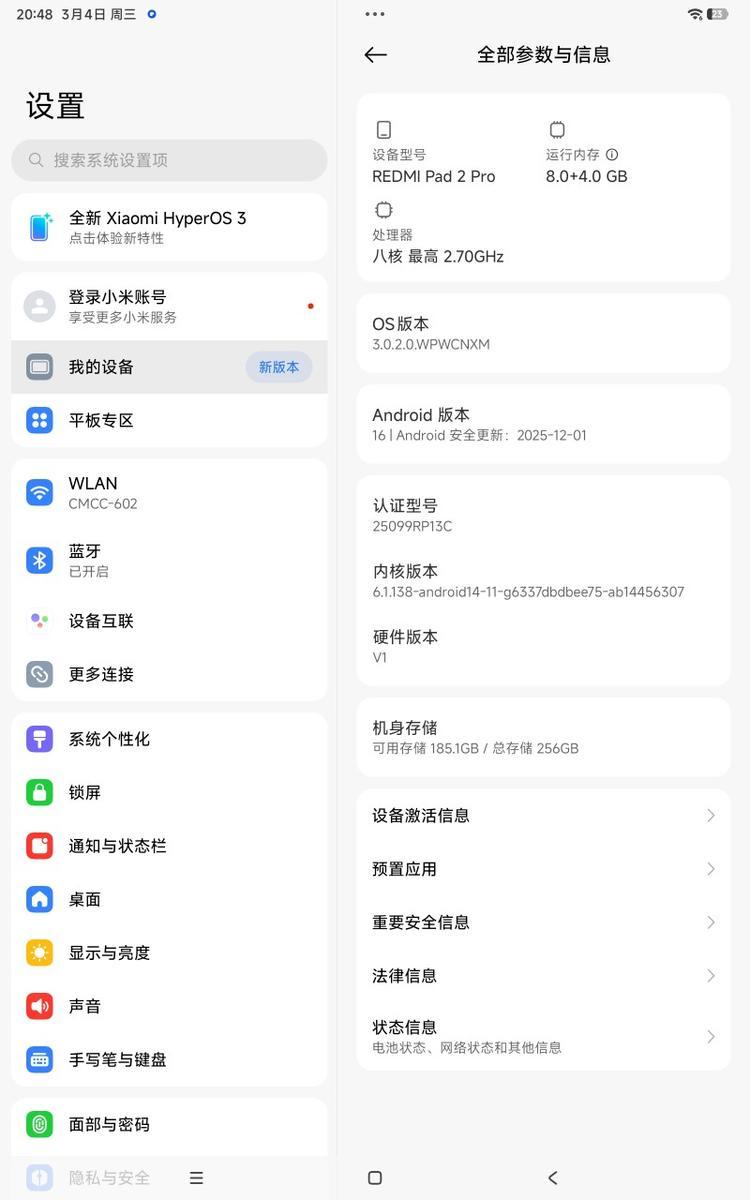Open 通知与状态栏 settings
This screenshot has width=750, height=1200.
coord(169,846)
